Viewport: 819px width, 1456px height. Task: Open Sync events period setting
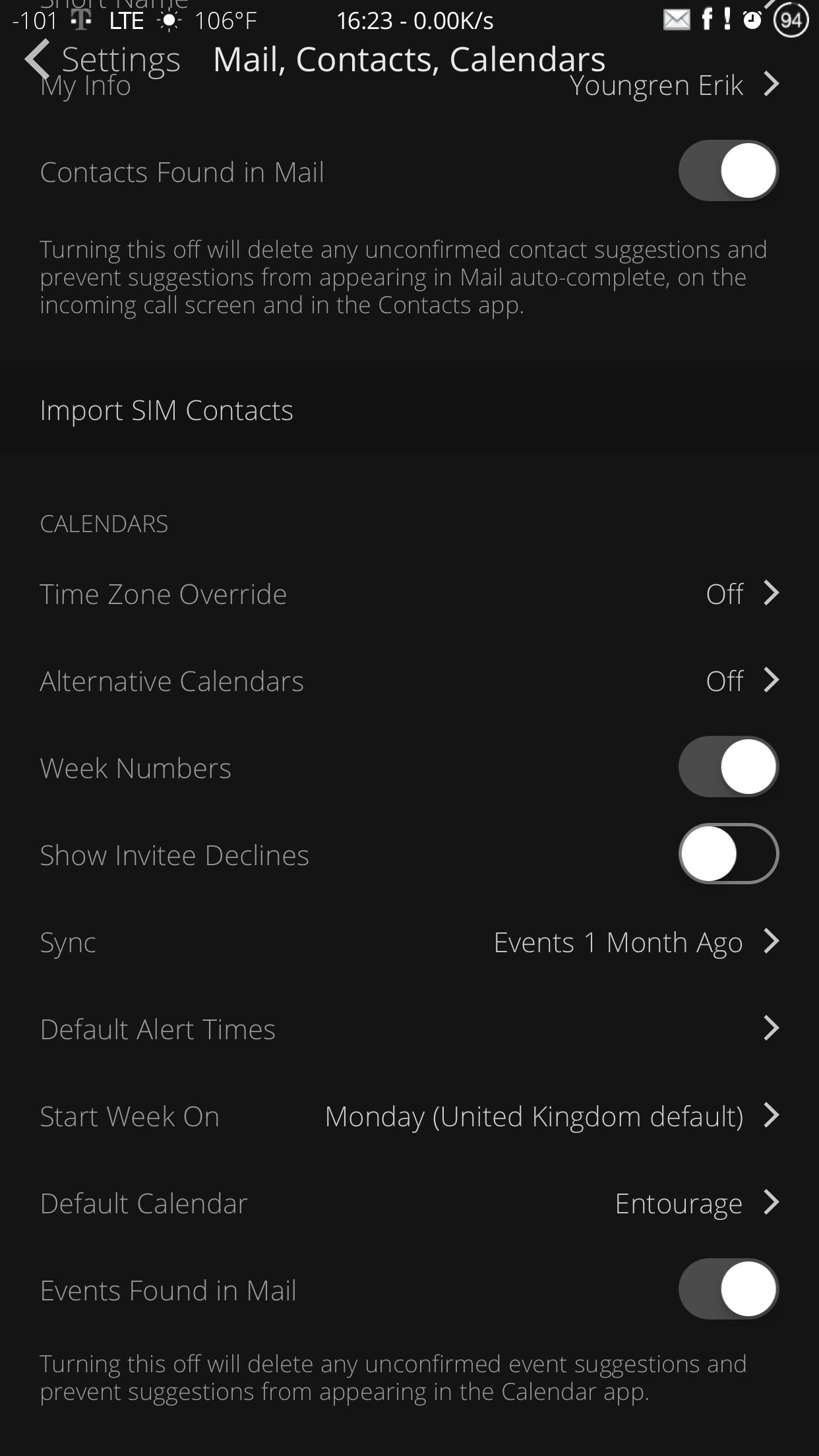[x=409, y=942]
